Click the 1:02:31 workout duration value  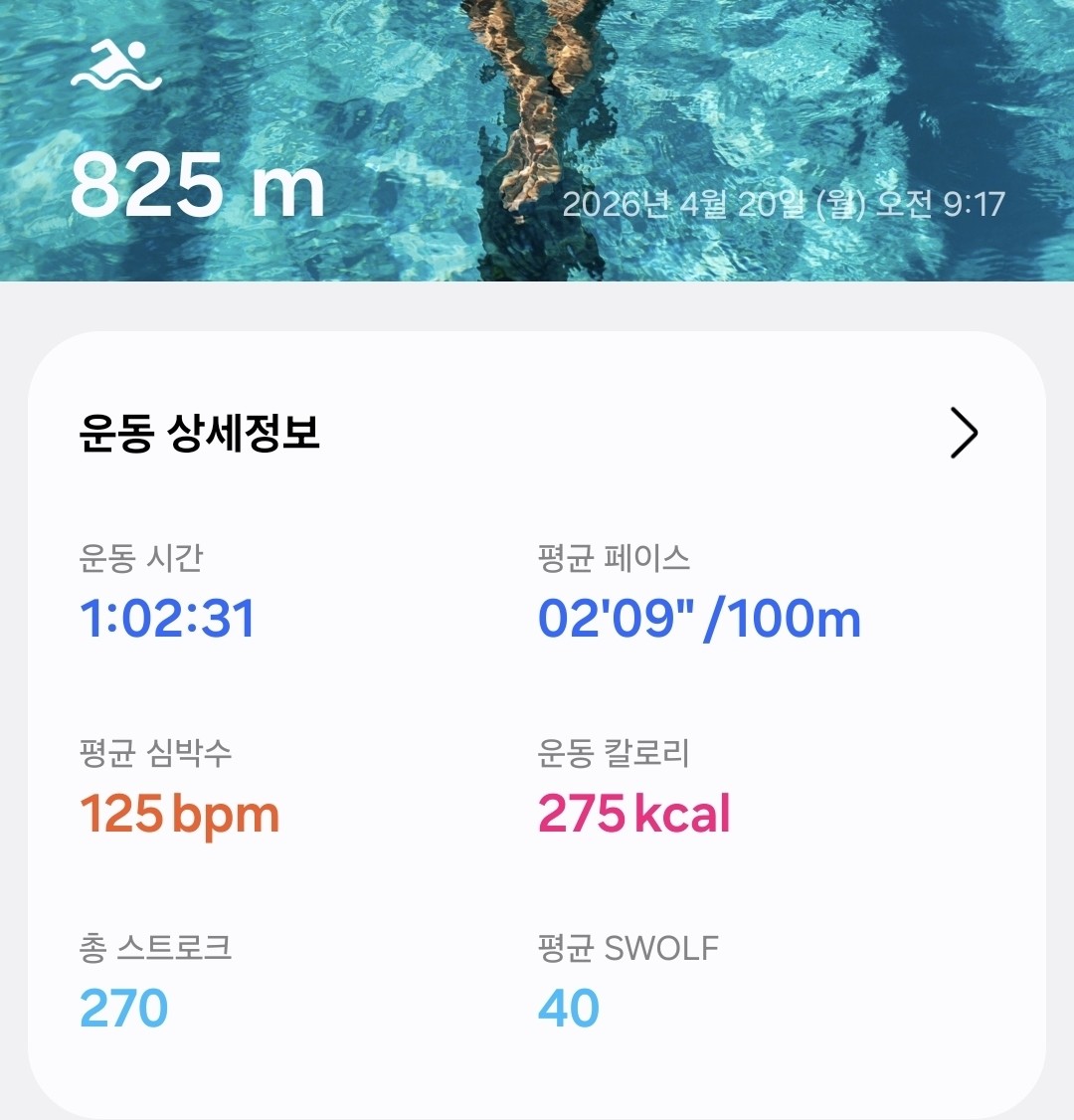coord(167,619)
